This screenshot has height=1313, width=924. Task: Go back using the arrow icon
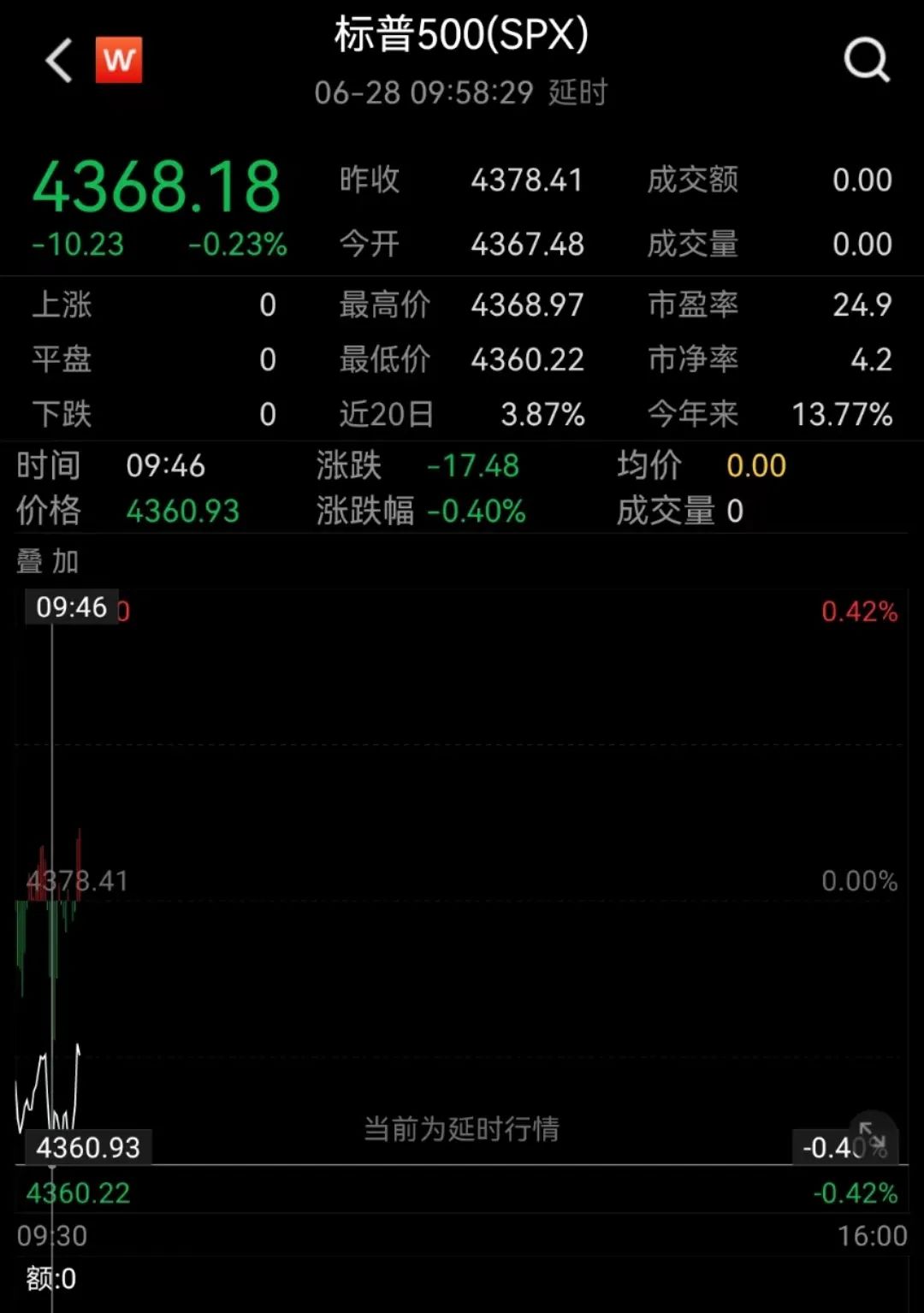point(58,61)
